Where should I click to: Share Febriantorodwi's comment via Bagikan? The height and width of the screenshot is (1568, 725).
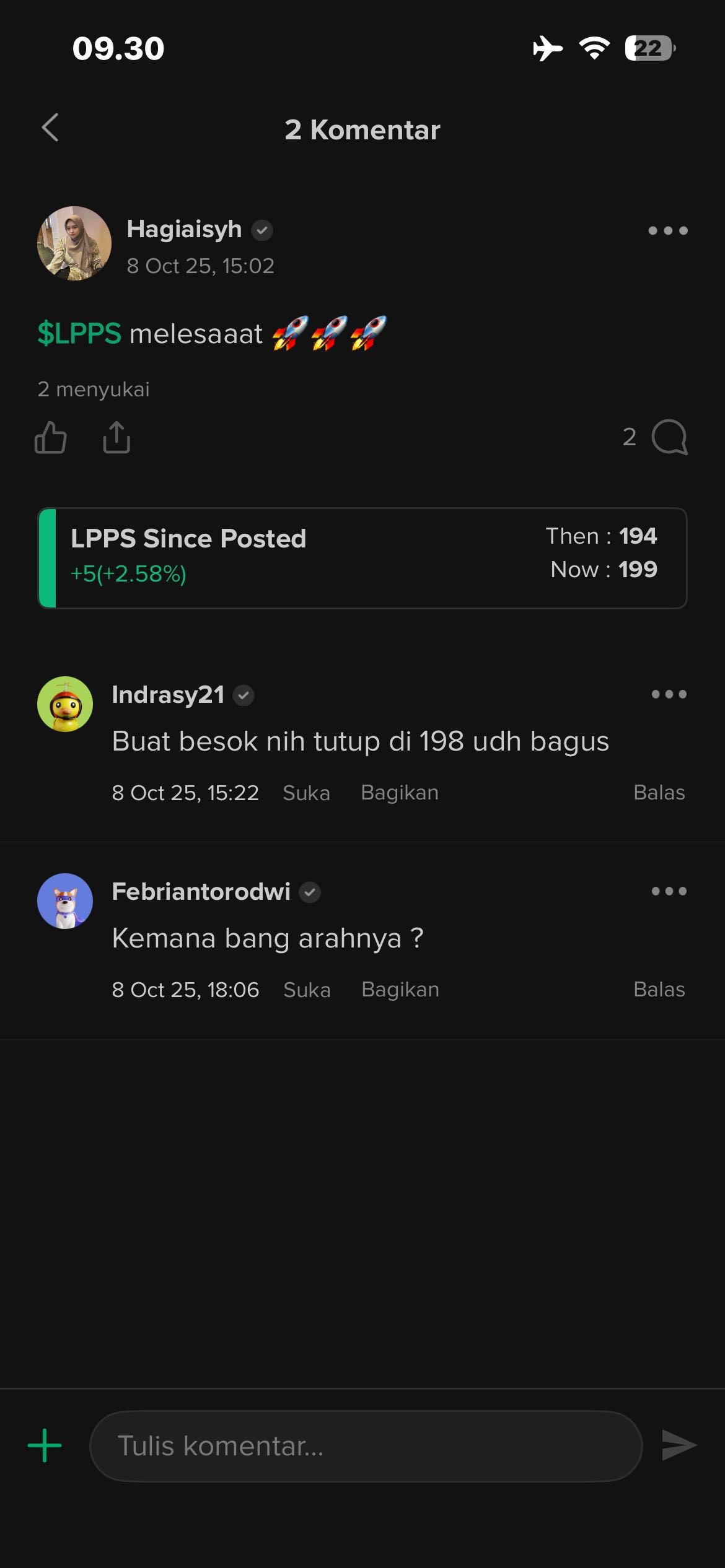coord(400,990)
